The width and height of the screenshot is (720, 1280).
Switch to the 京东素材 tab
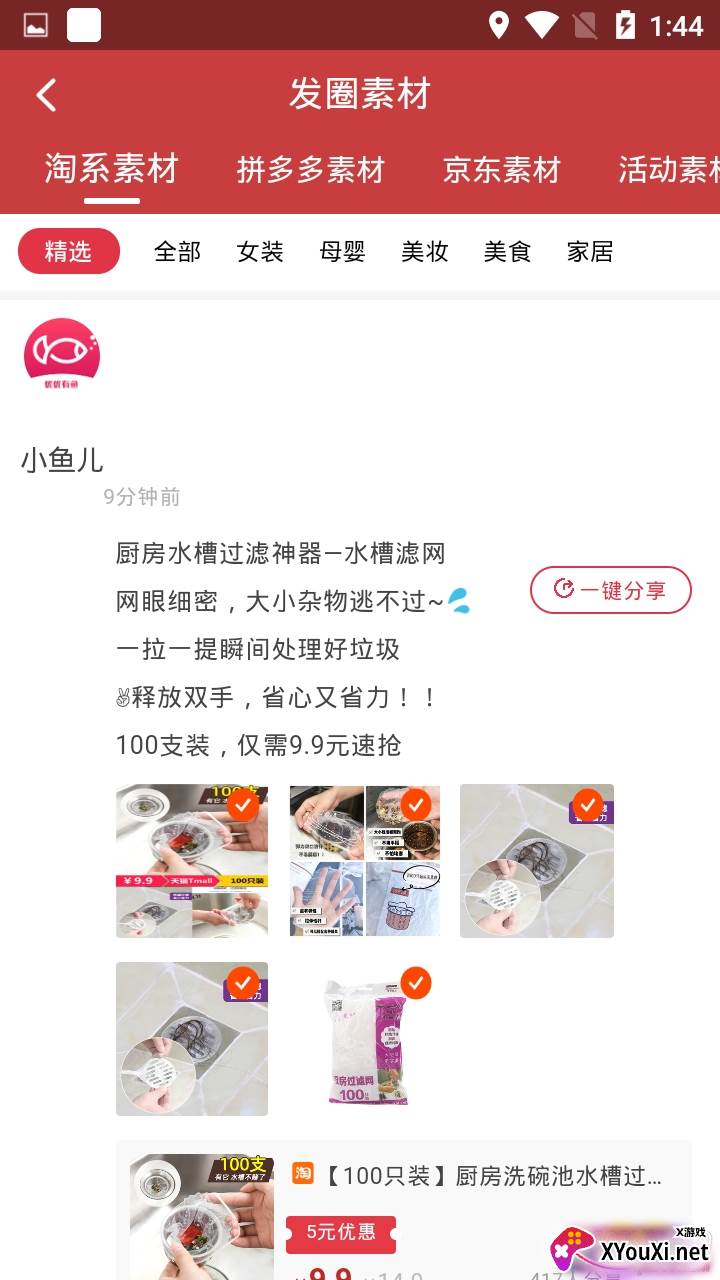point(501,170)
